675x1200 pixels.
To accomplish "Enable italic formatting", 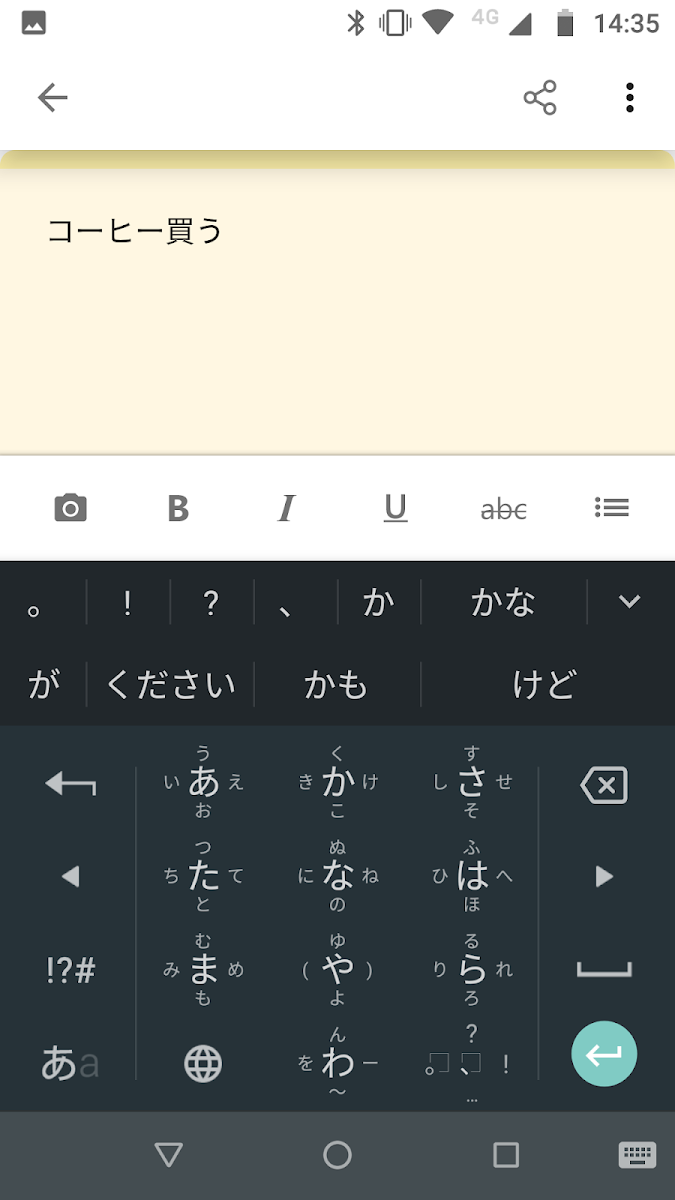I will 286,508.
